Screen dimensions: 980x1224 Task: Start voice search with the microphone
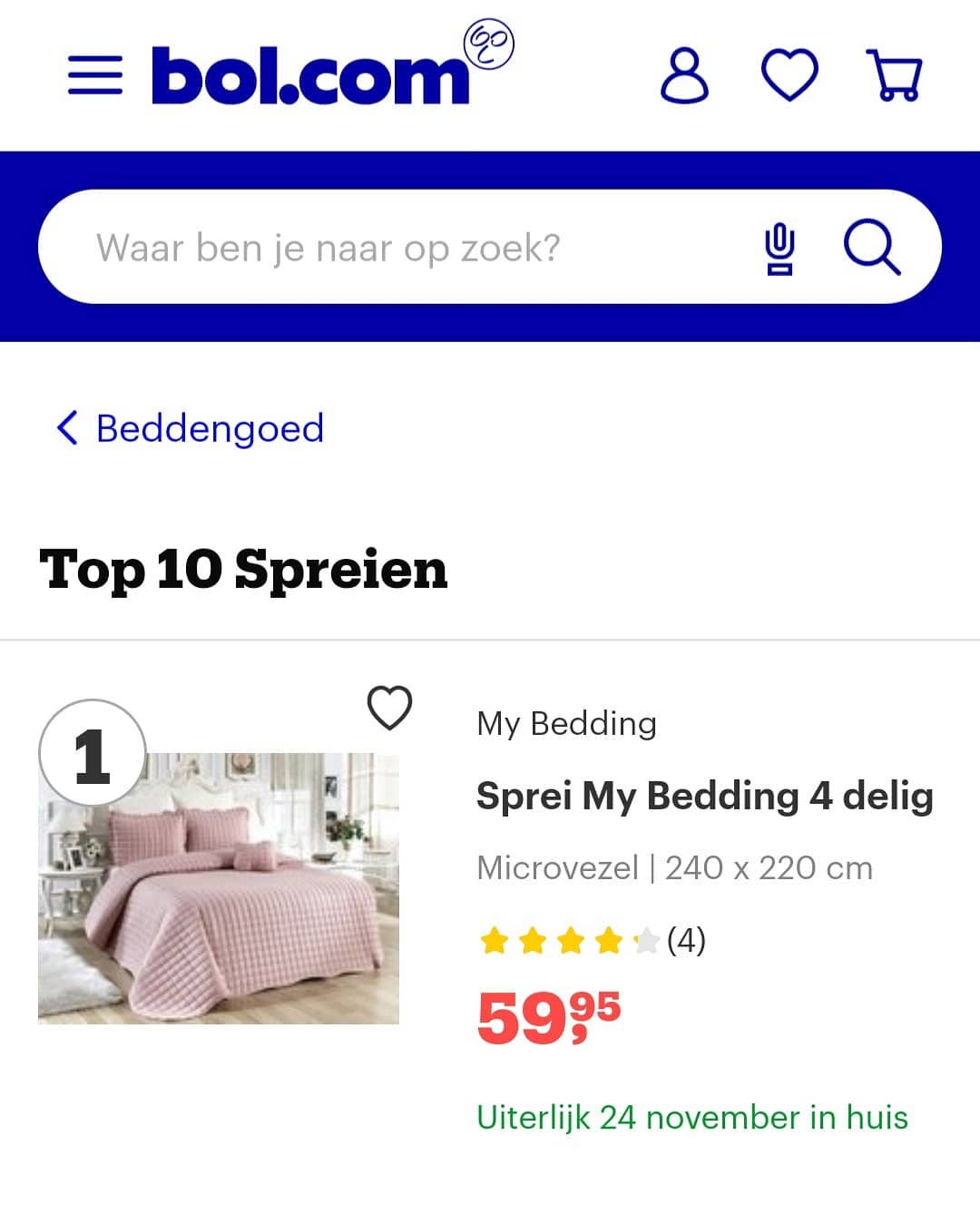coord(779,248)
